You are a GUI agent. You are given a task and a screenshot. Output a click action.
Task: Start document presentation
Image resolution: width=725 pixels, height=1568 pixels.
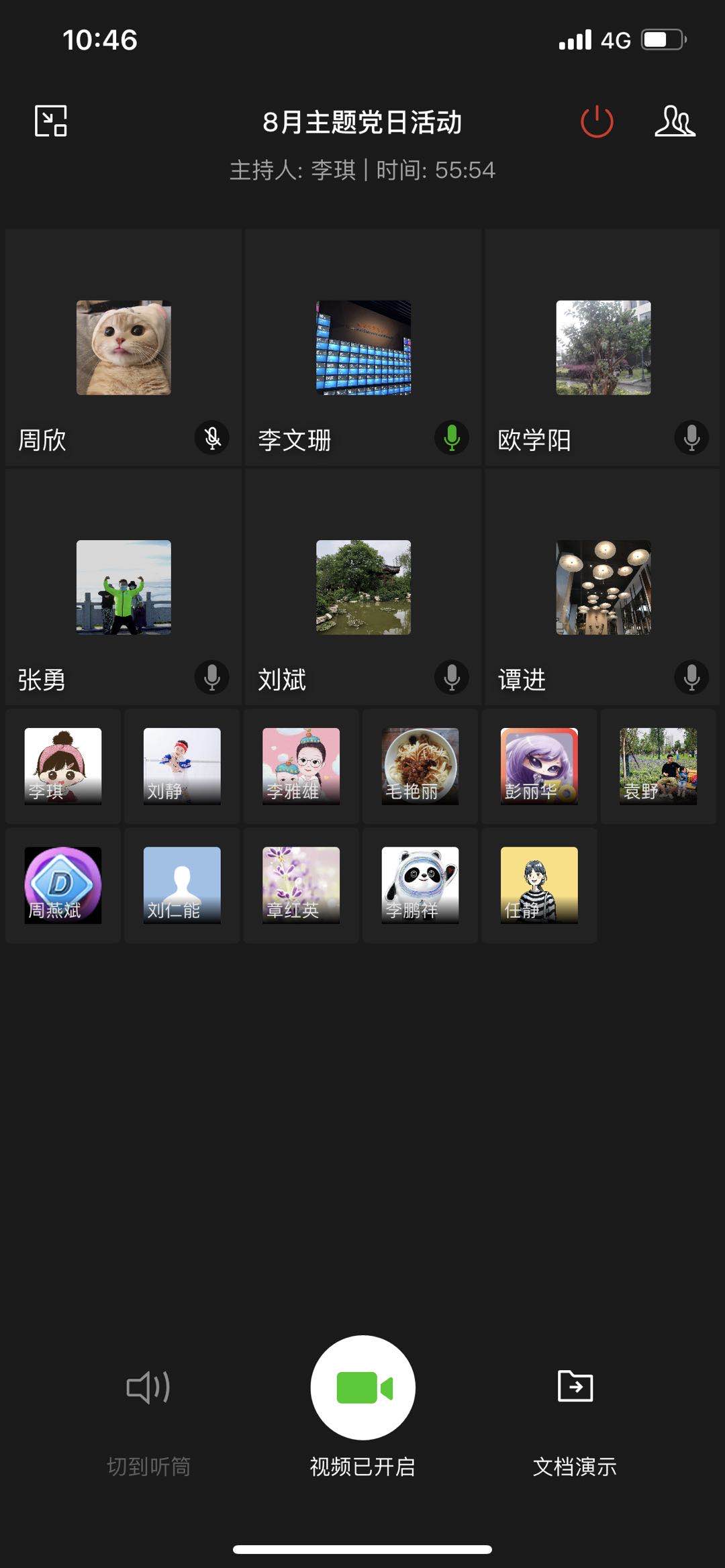coord(575,1387)
